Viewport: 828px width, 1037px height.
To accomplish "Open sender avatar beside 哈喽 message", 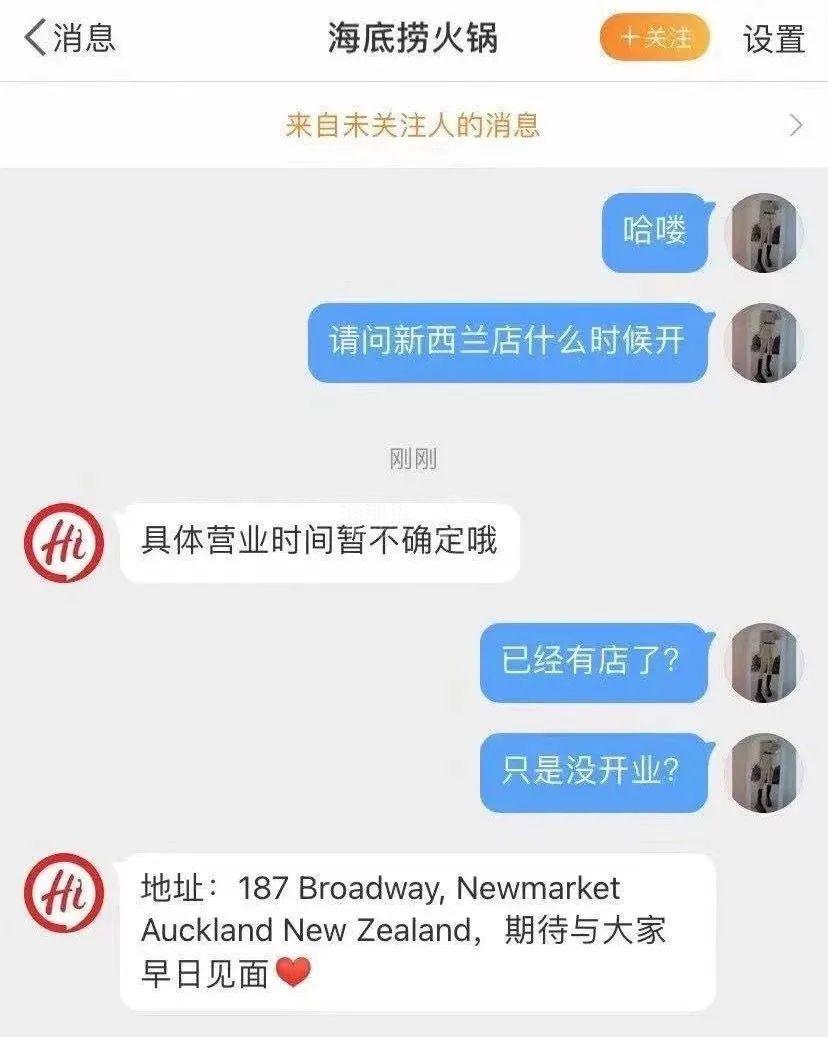I will pyautogui.click(x=765, y=232).
